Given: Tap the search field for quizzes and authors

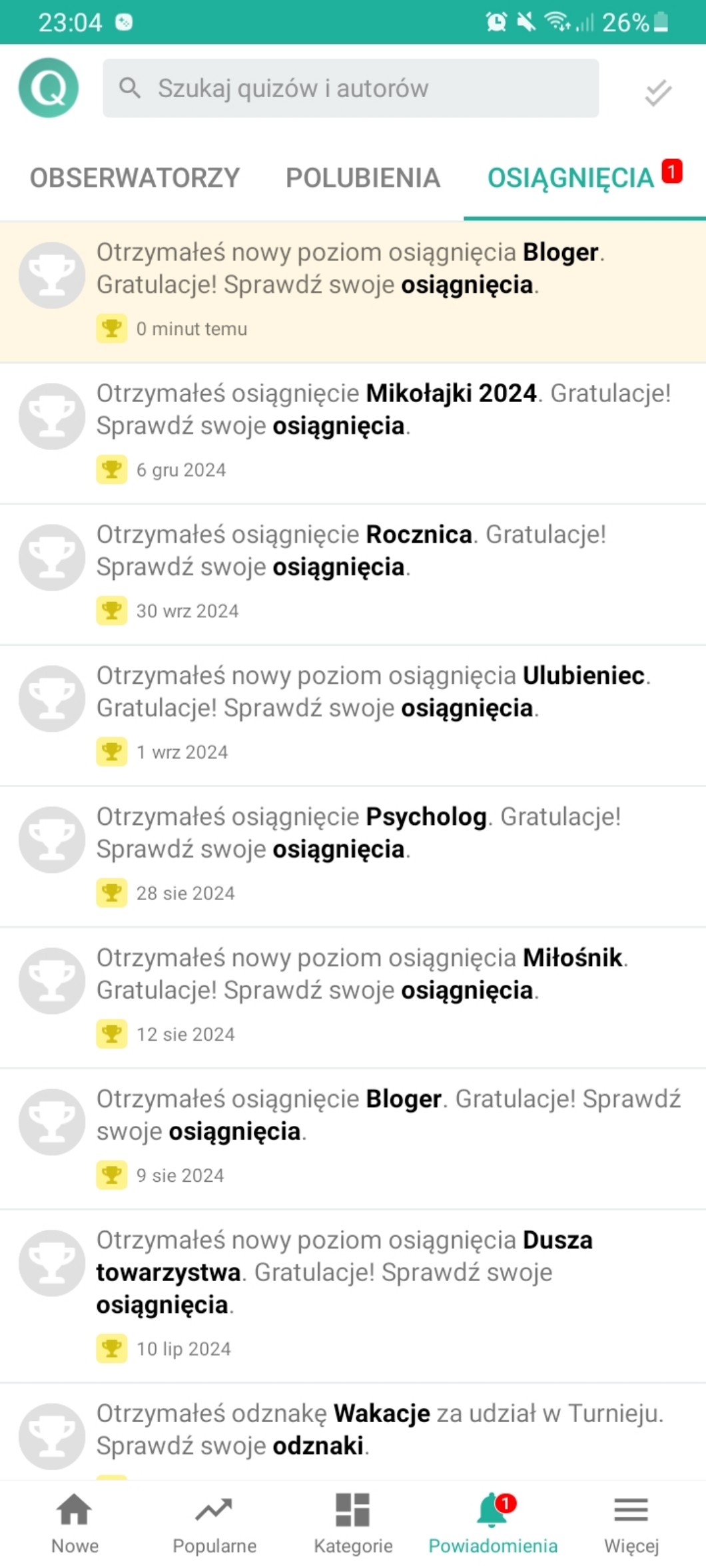Looking at the screenshot, I should point(350,89).
